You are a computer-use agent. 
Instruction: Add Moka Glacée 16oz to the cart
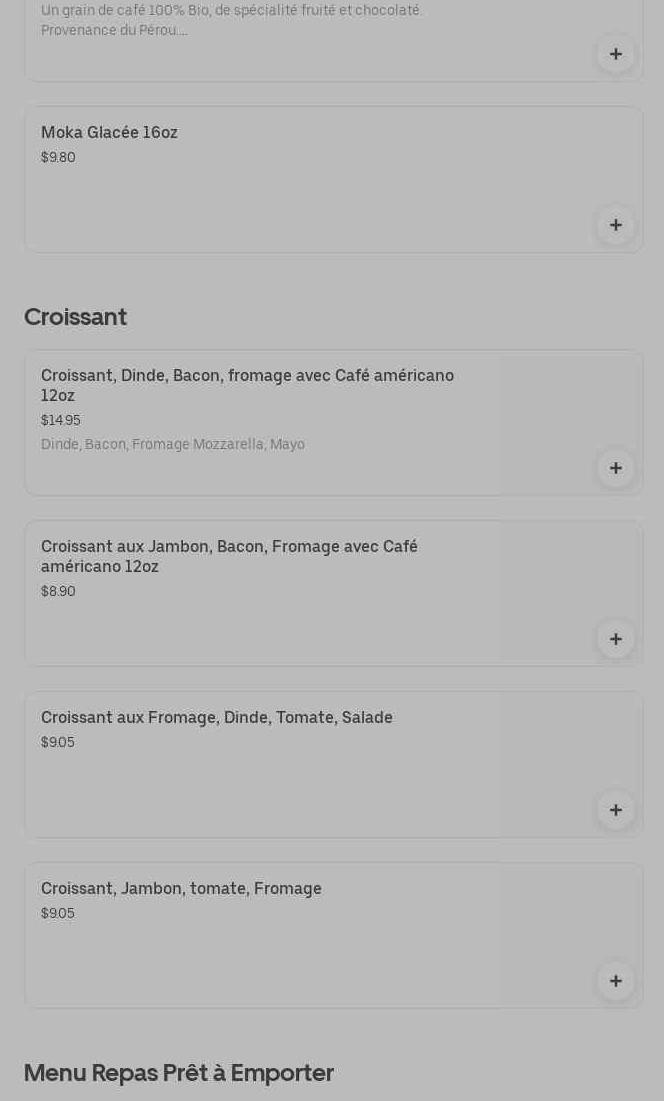[616, 225]
